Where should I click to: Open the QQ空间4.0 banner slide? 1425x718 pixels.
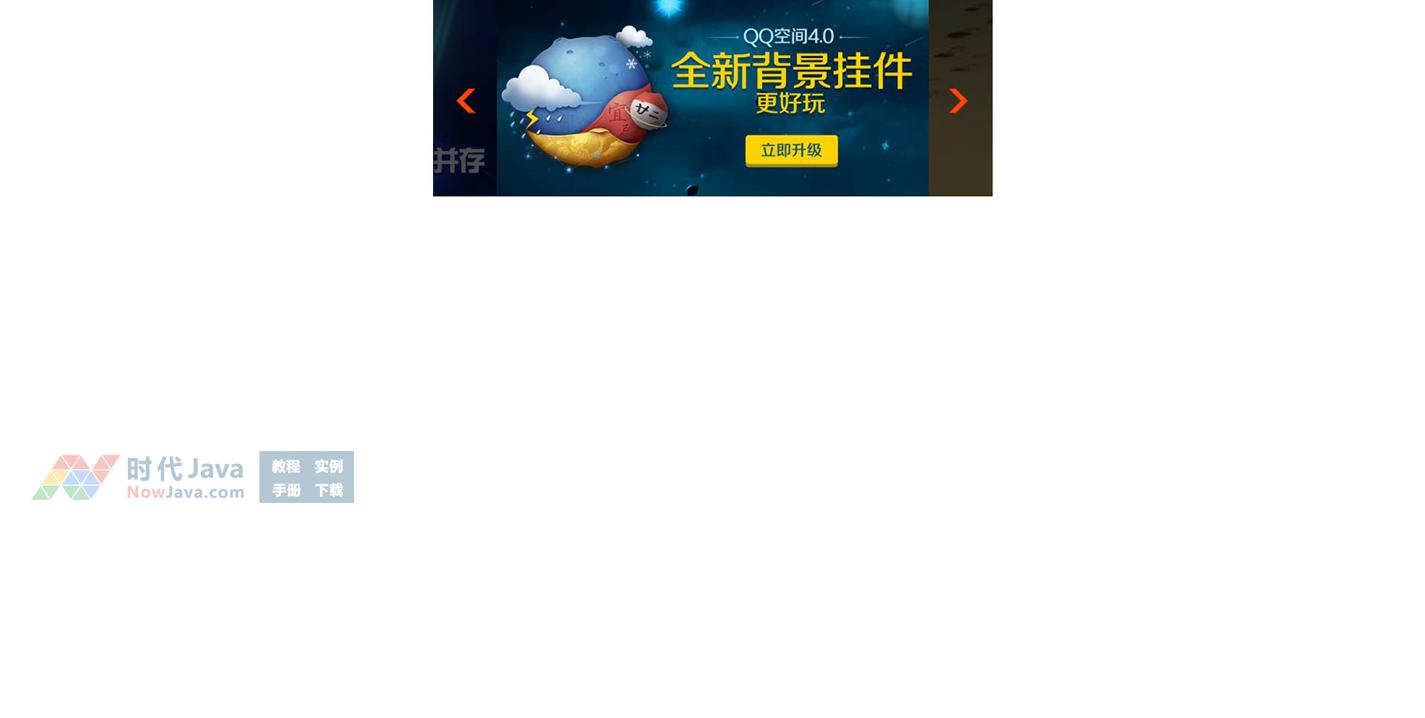point(712,97)
